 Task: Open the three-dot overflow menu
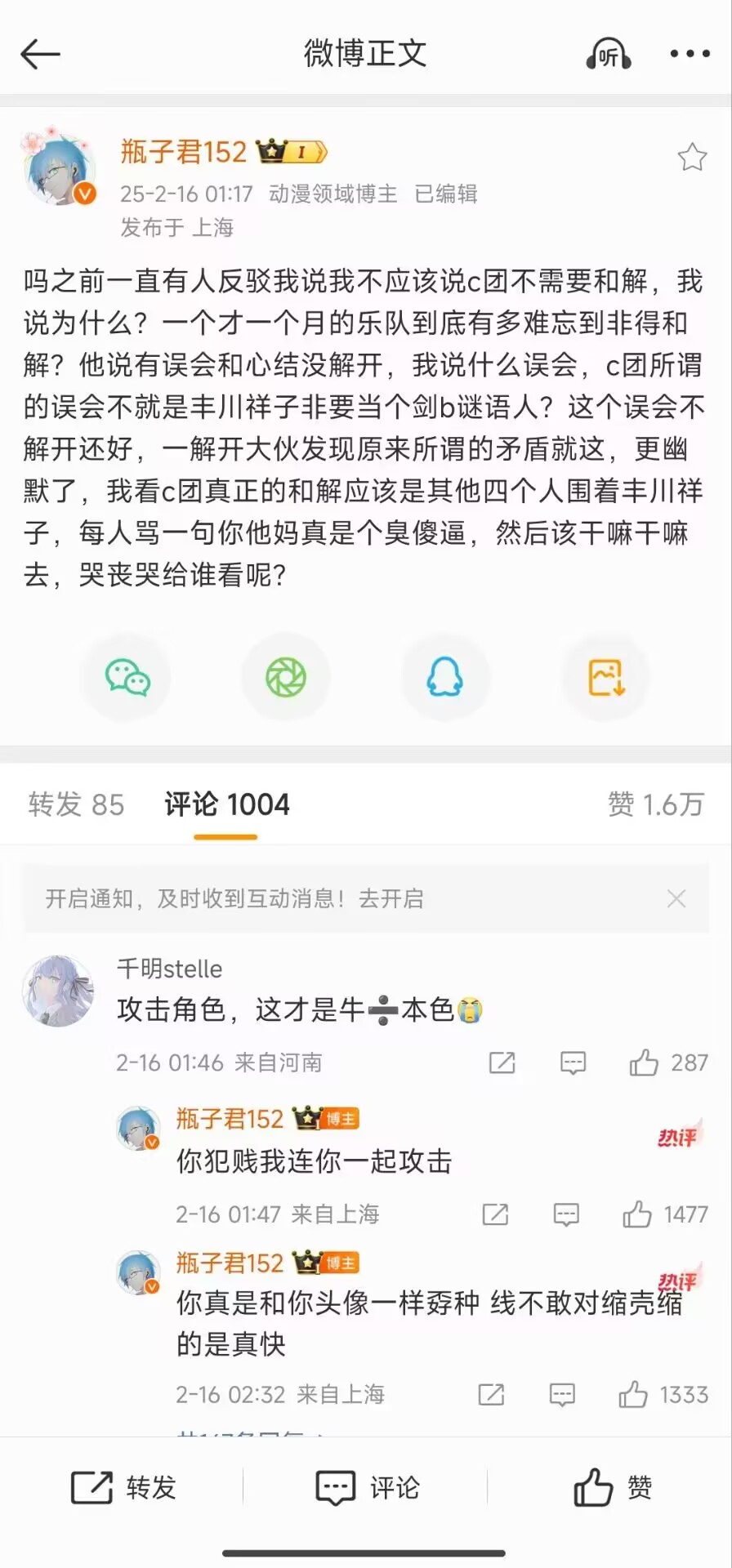coord(690,54)
